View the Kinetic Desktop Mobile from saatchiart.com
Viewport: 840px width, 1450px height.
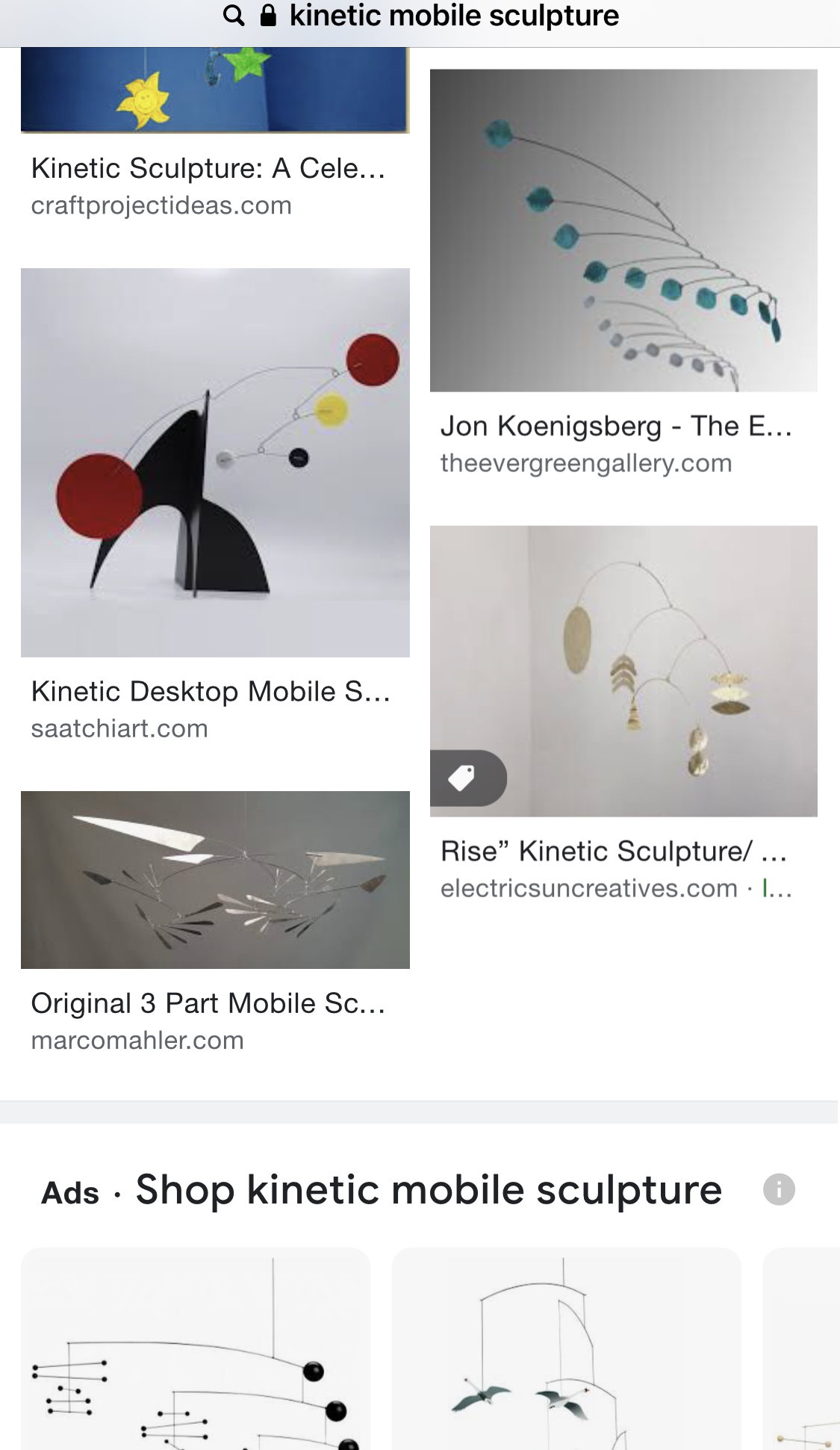215,462
